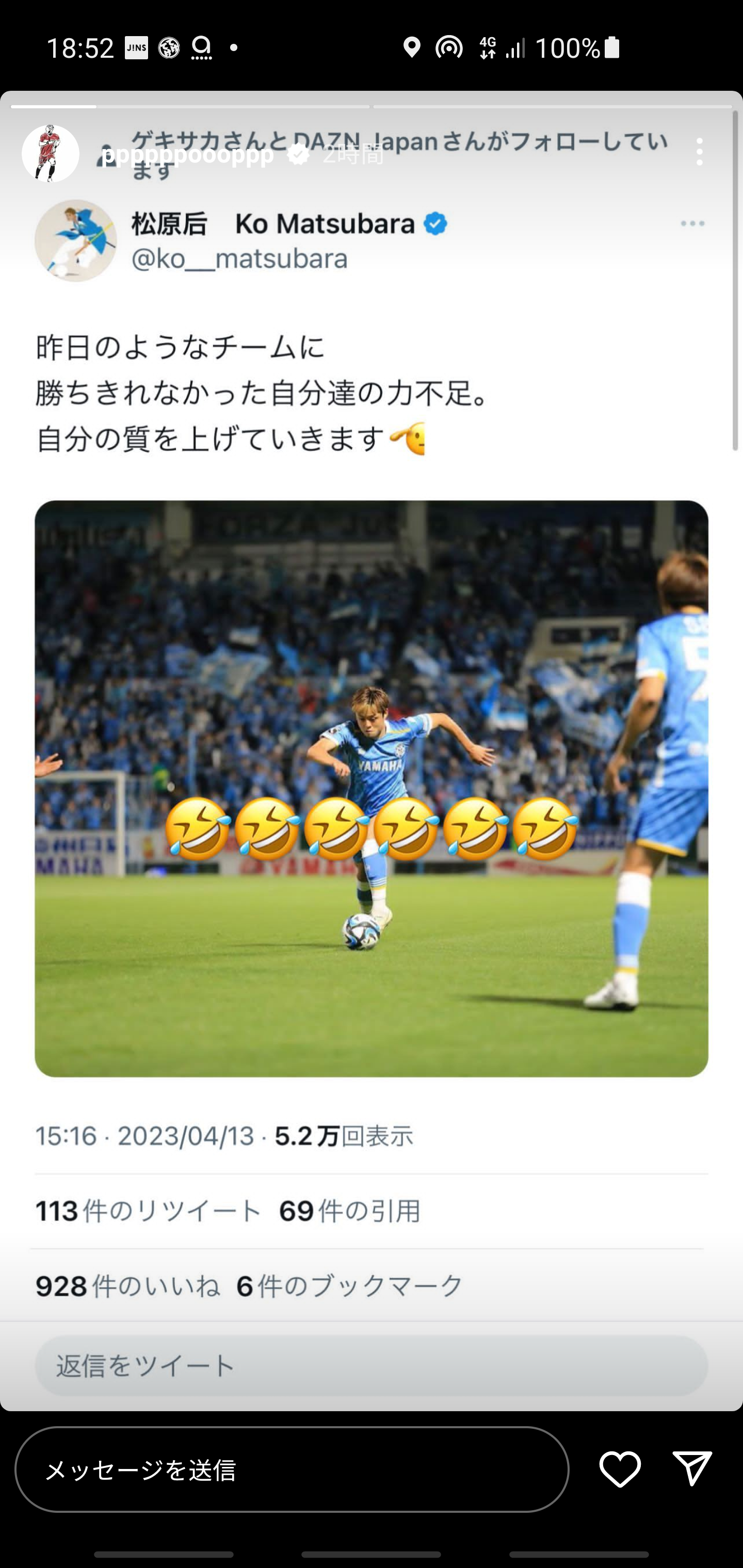Tap the メッセージを送信 message field
743x1568 pixels.
(292, 1470)
